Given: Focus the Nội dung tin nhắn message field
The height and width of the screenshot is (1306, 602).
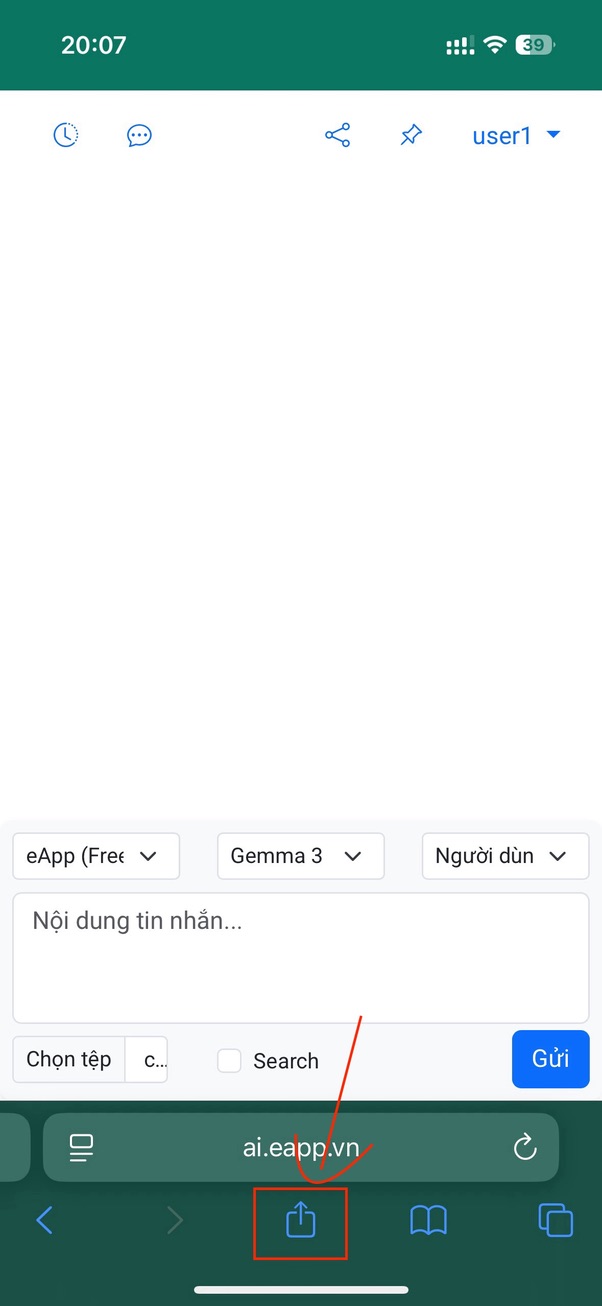Looking at the screenshot, I should coord(301,958).
